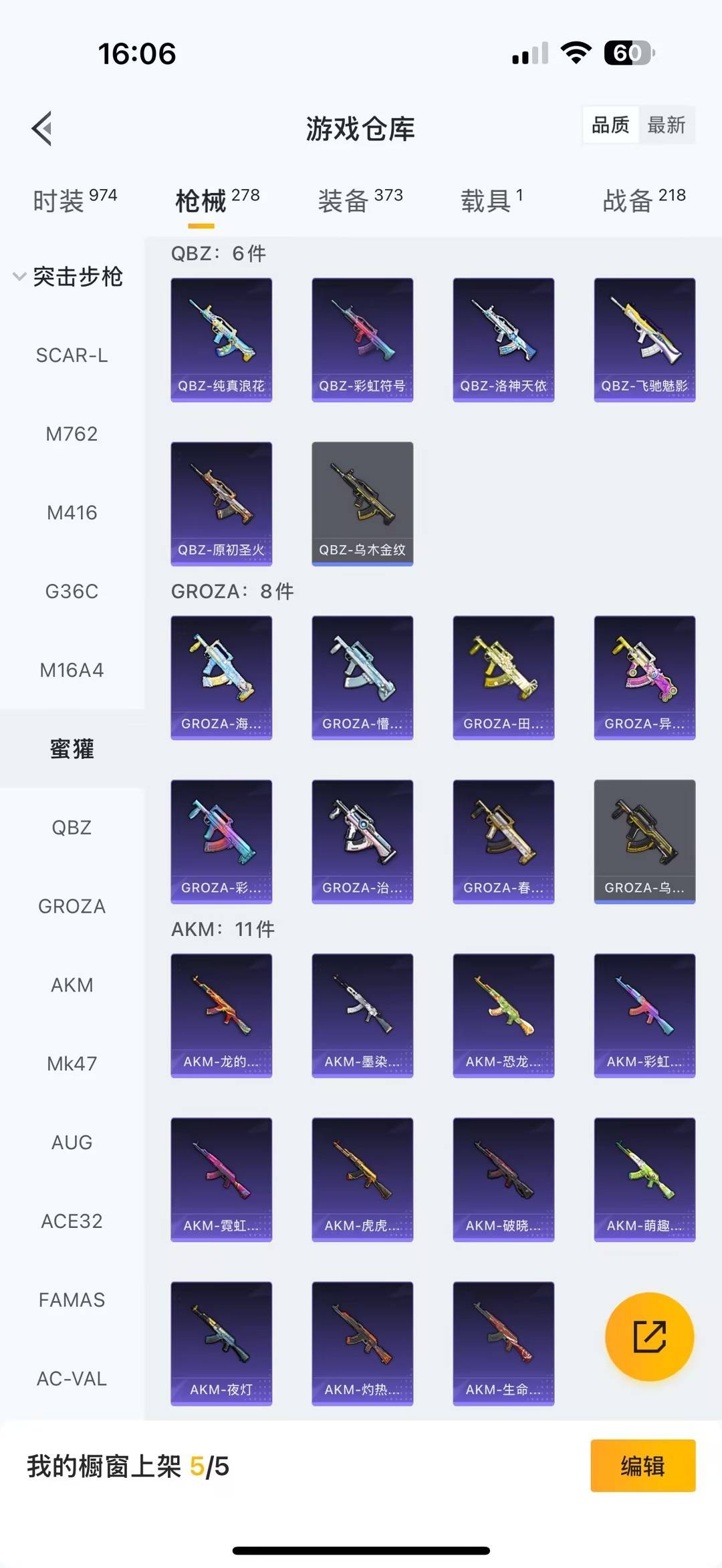Choose FAMAS from the weapon list
This screenshot has width=722, height=1568.
[x=72, y=1299]
